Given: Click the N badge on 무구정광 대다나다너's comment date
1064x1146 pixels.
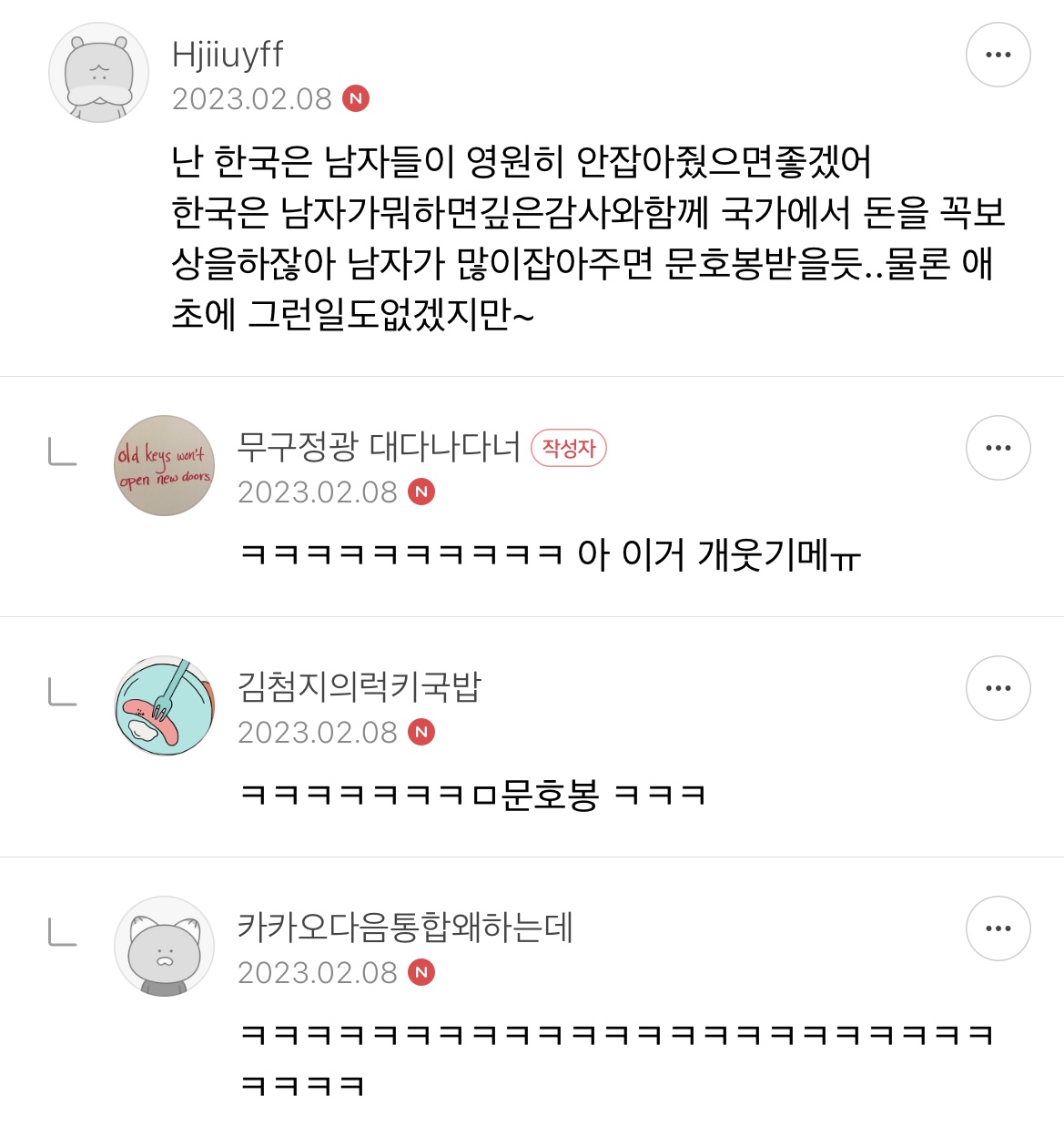Looking at the screenshot, I should click(x=421, y=492).
